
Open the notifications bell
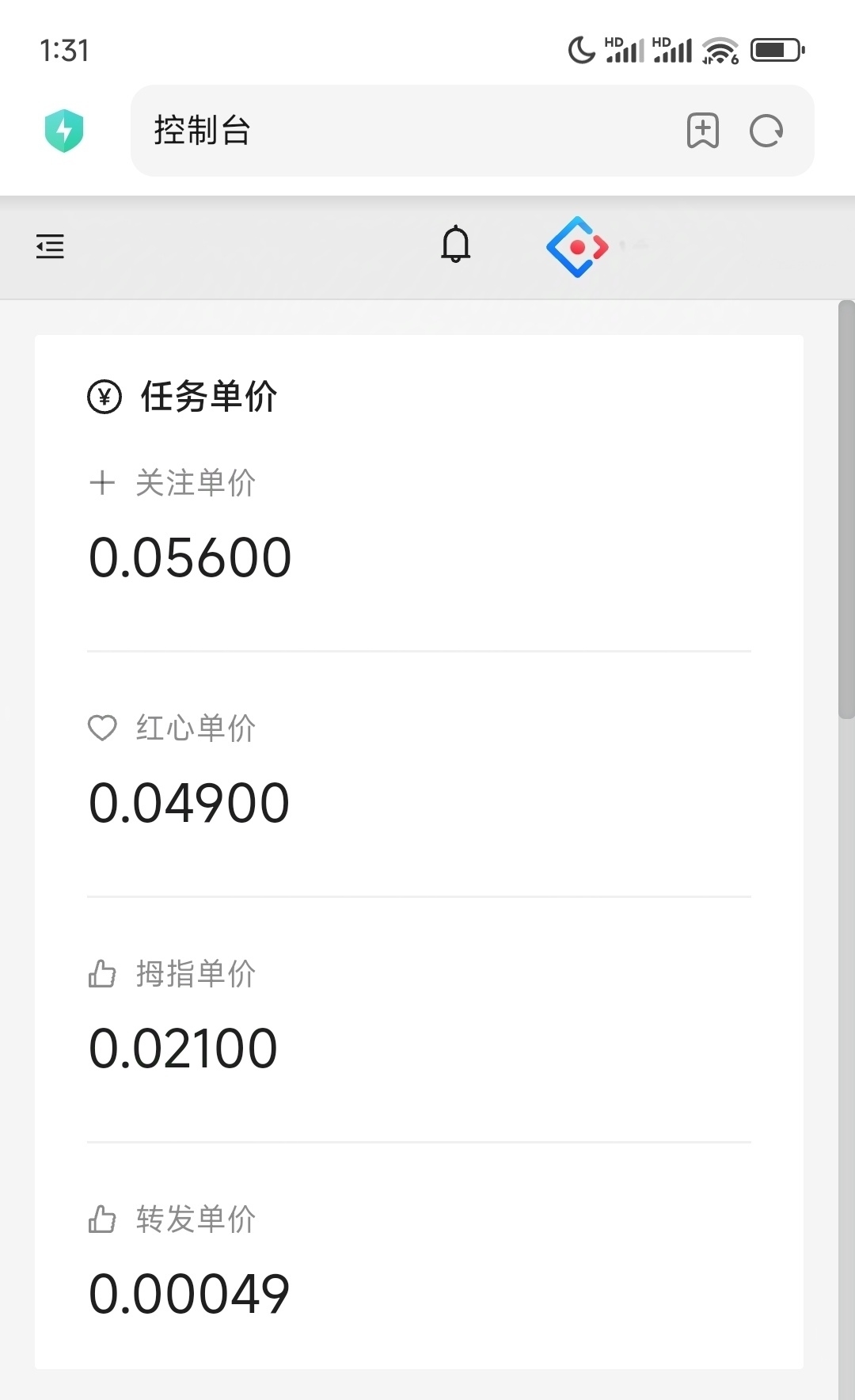pos(456,245)
